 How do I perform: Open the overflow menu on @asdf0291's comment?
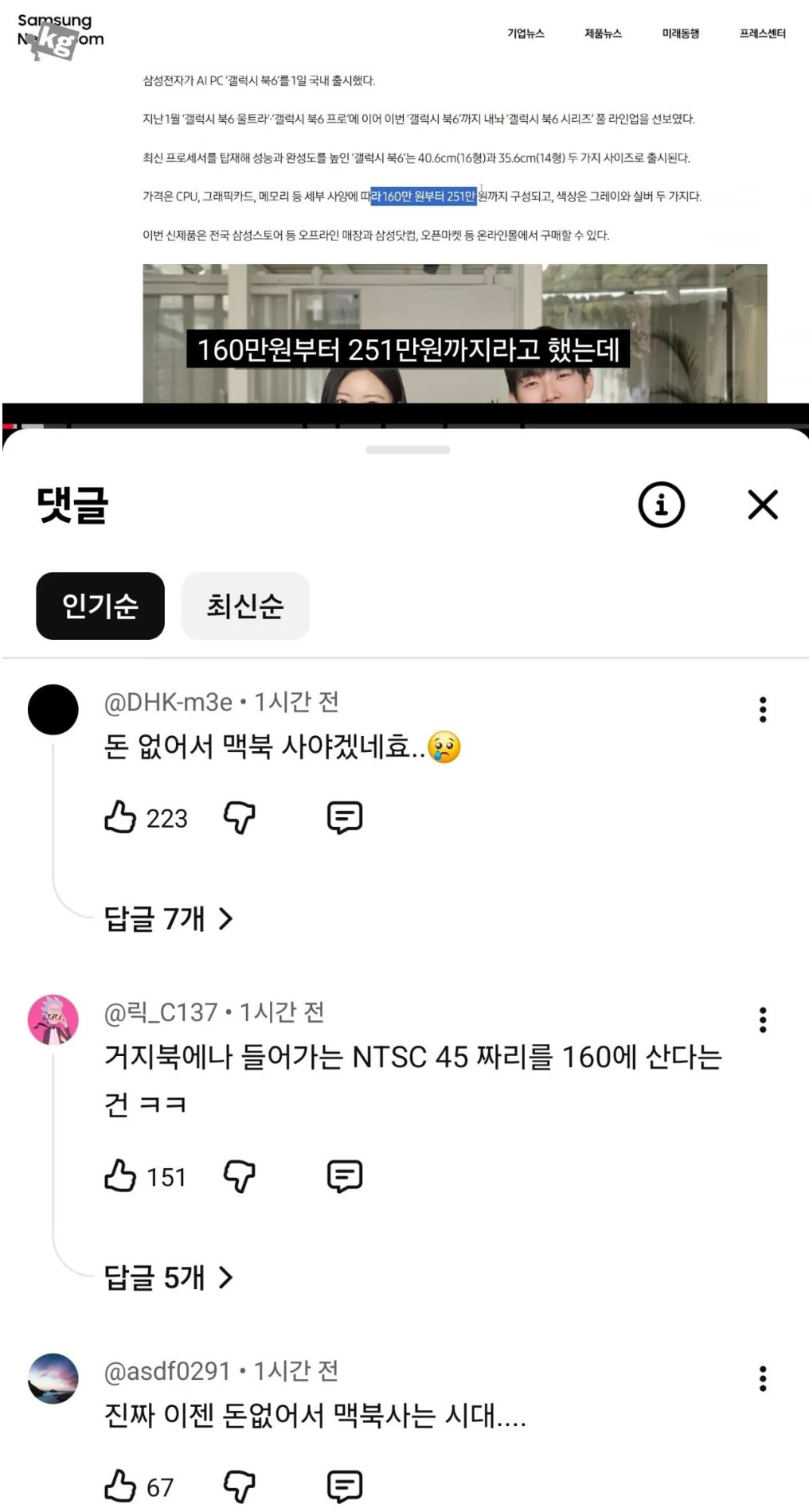pyautogui.click(x=762, y=1378)
